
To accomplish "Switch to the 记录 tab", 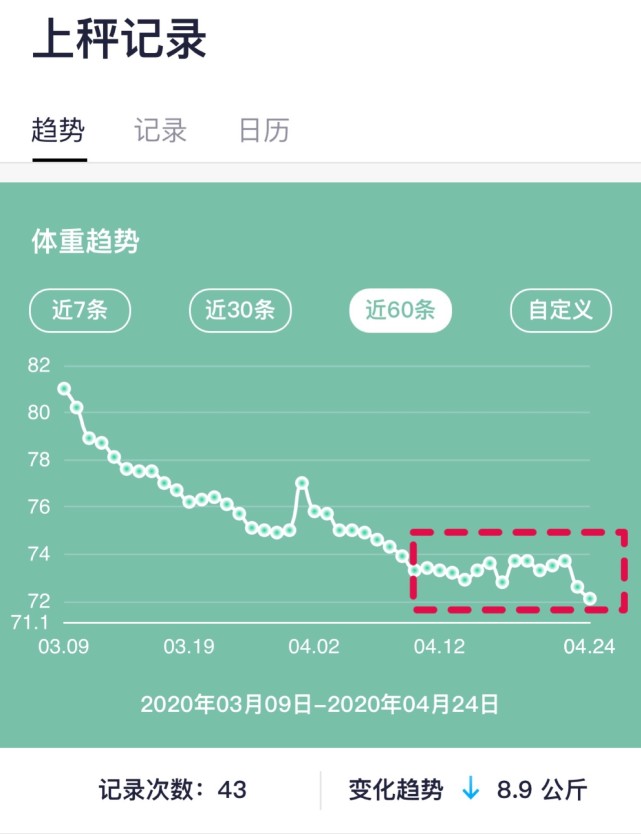I will point(160,130).
